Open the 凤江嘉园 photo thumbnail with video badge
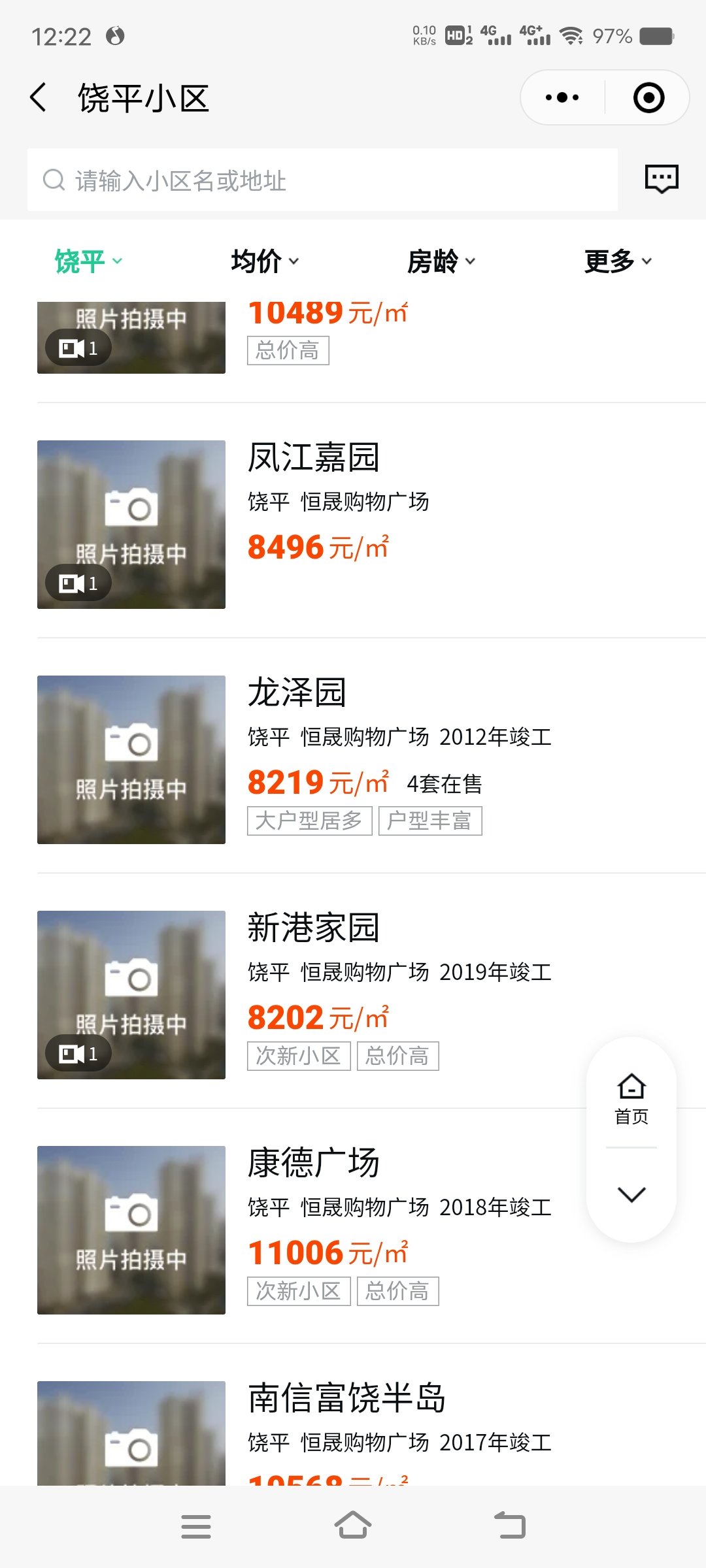Viewport: 706px width, 1568px height. [x=131, y=525]
